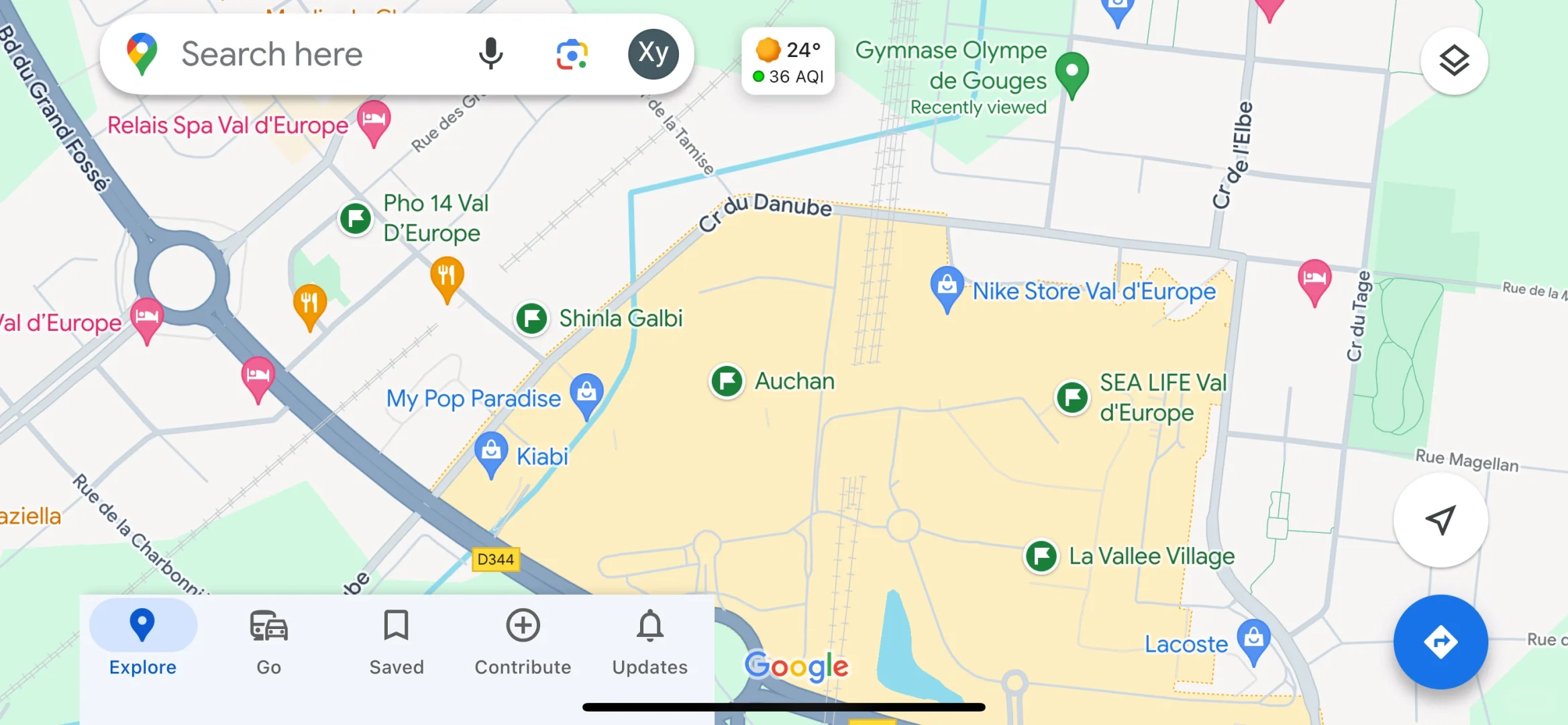Select the La Vallee Village marker
This screenshot has width=1568, height=725.
1041,557
